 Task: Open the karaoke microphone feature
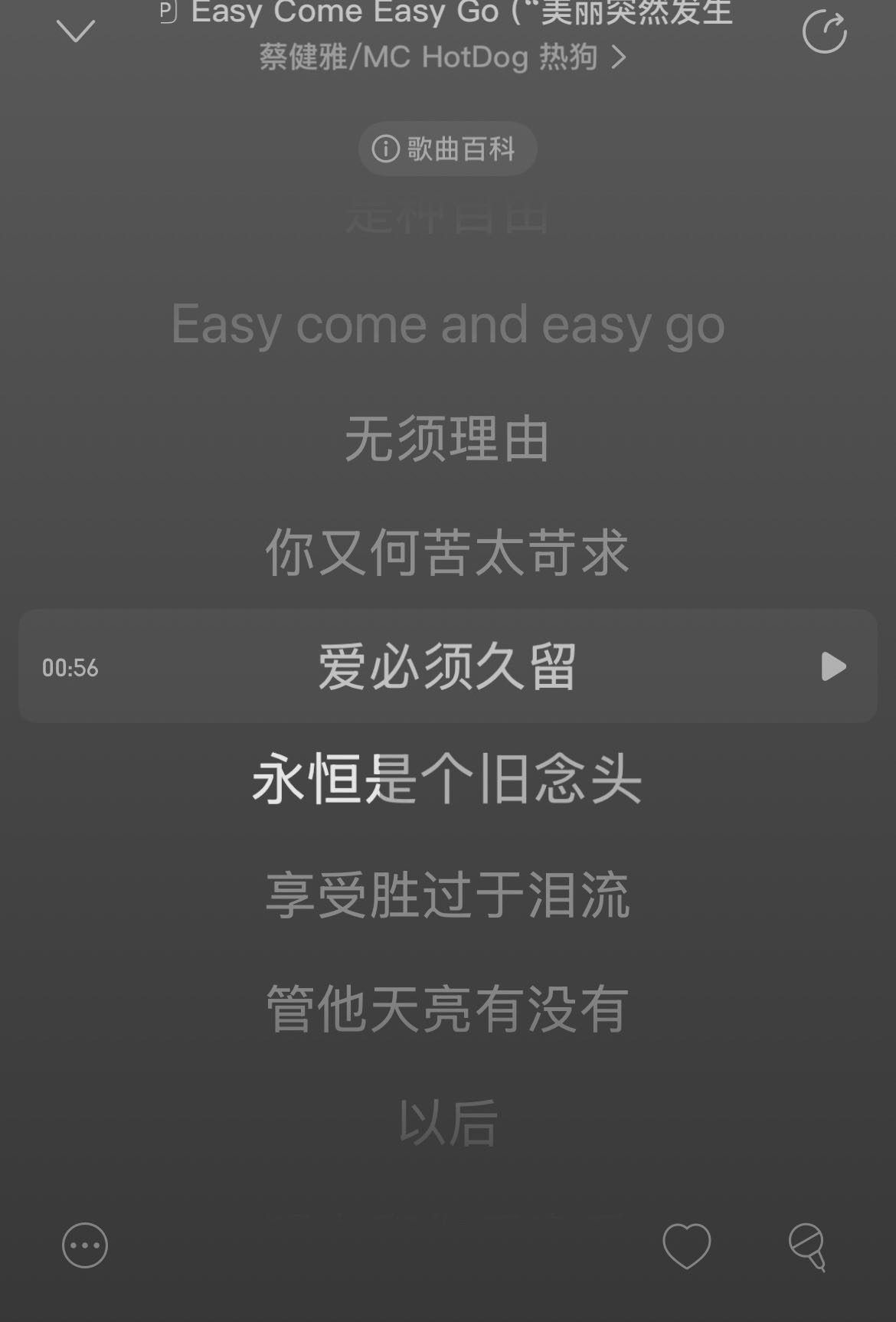click(807, 1246)
